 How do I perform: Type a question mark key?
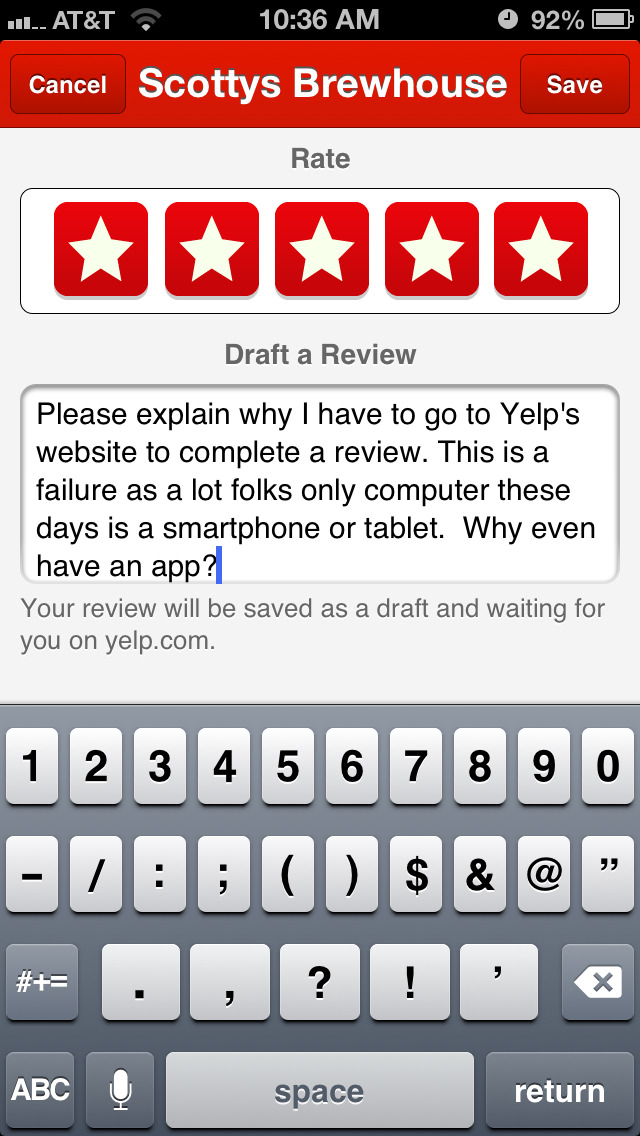[x=320, y=982]
